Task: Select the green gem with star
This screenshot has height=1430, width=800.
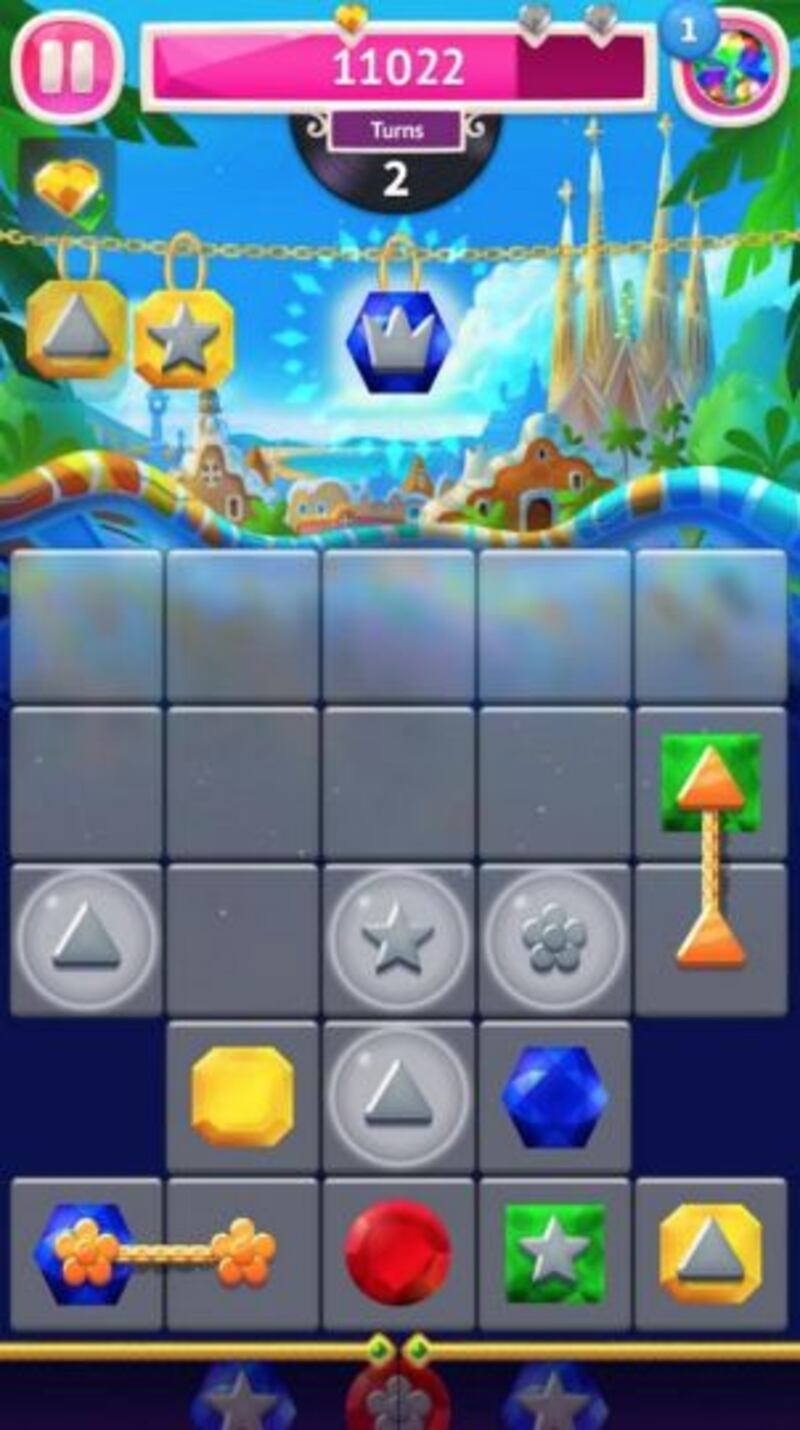Action: pos(555,1254)
